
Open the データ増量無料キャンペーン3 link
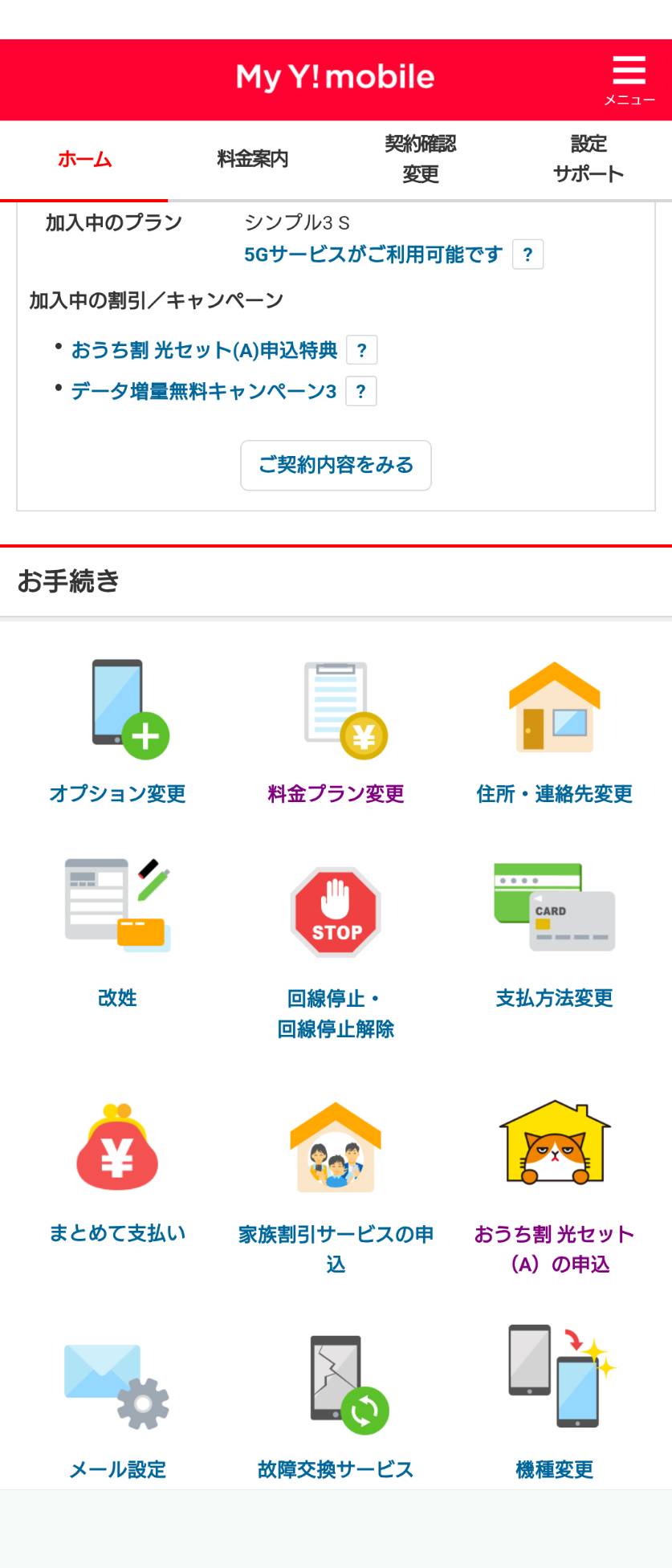tap(203, 392)
